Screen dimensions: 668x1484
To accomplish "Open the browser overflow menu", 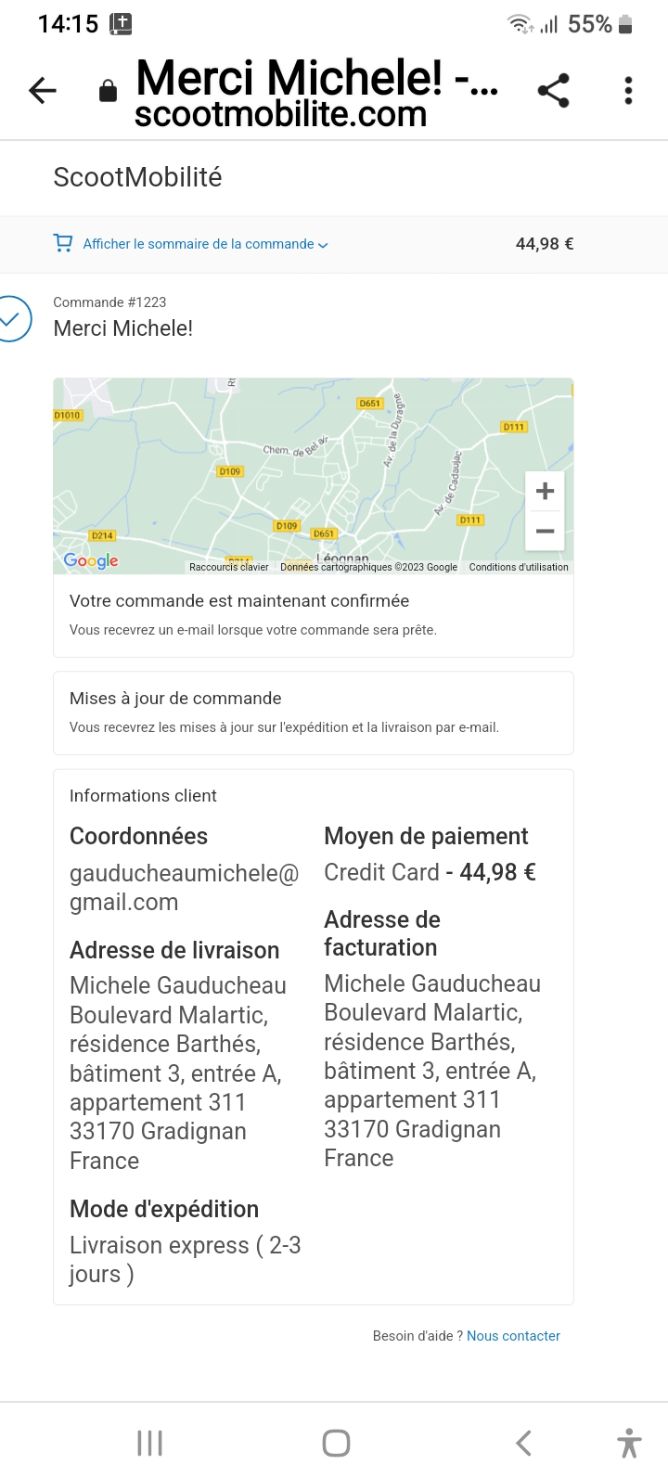I will [x=628, y=91].
